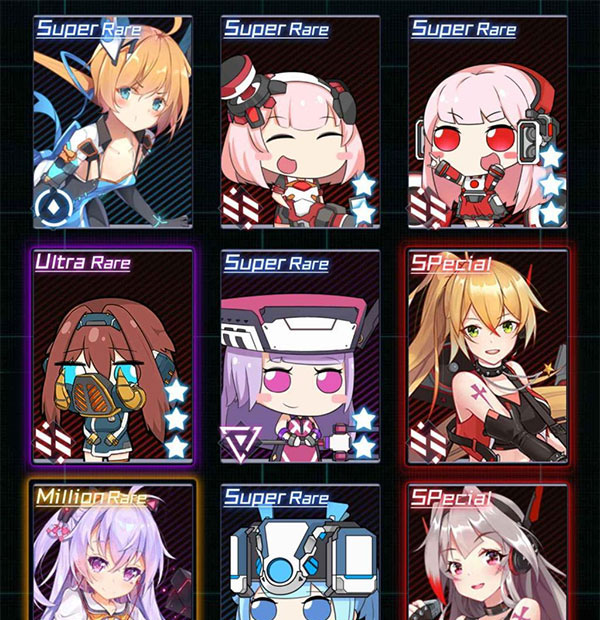Open the Super Rare orange-haired girl card
The image size is (600, 620).
tap(111, 122)
